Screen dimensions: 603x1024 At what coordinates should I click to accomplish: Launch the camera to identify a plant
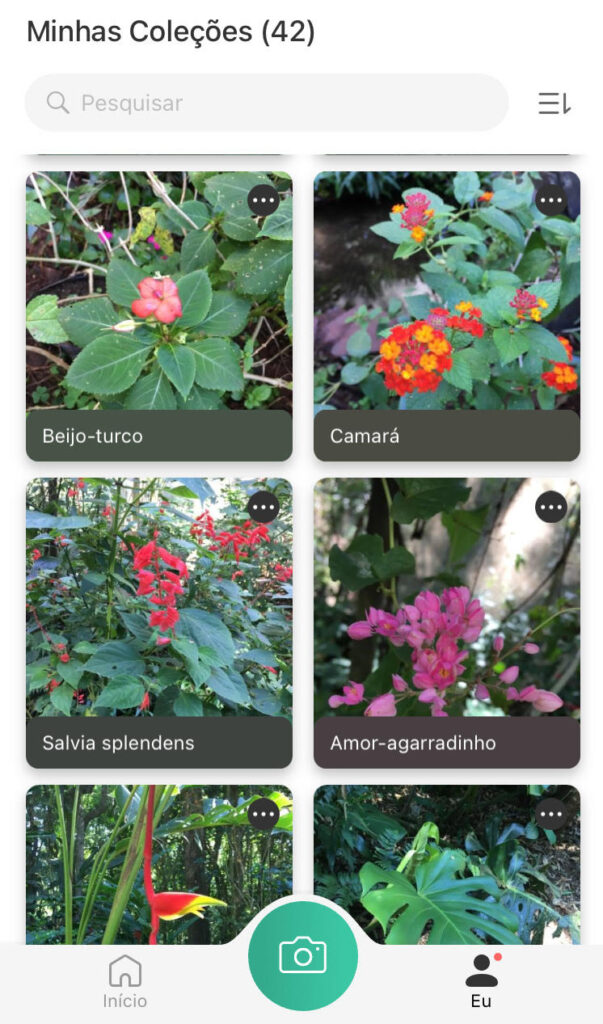click(x=302, y=955)
